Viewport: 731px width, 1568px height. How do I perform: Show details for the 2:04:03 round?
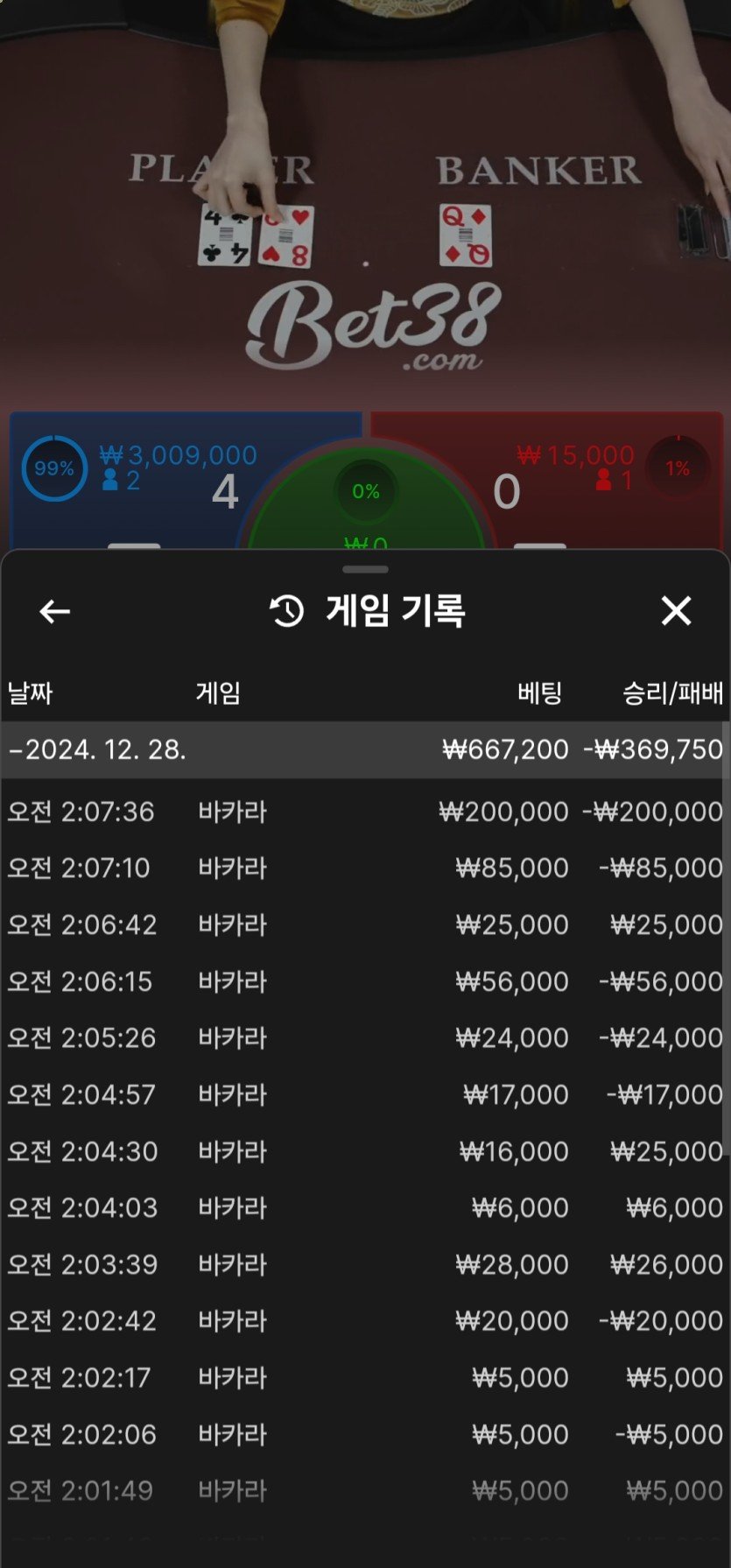(365, 1207)
